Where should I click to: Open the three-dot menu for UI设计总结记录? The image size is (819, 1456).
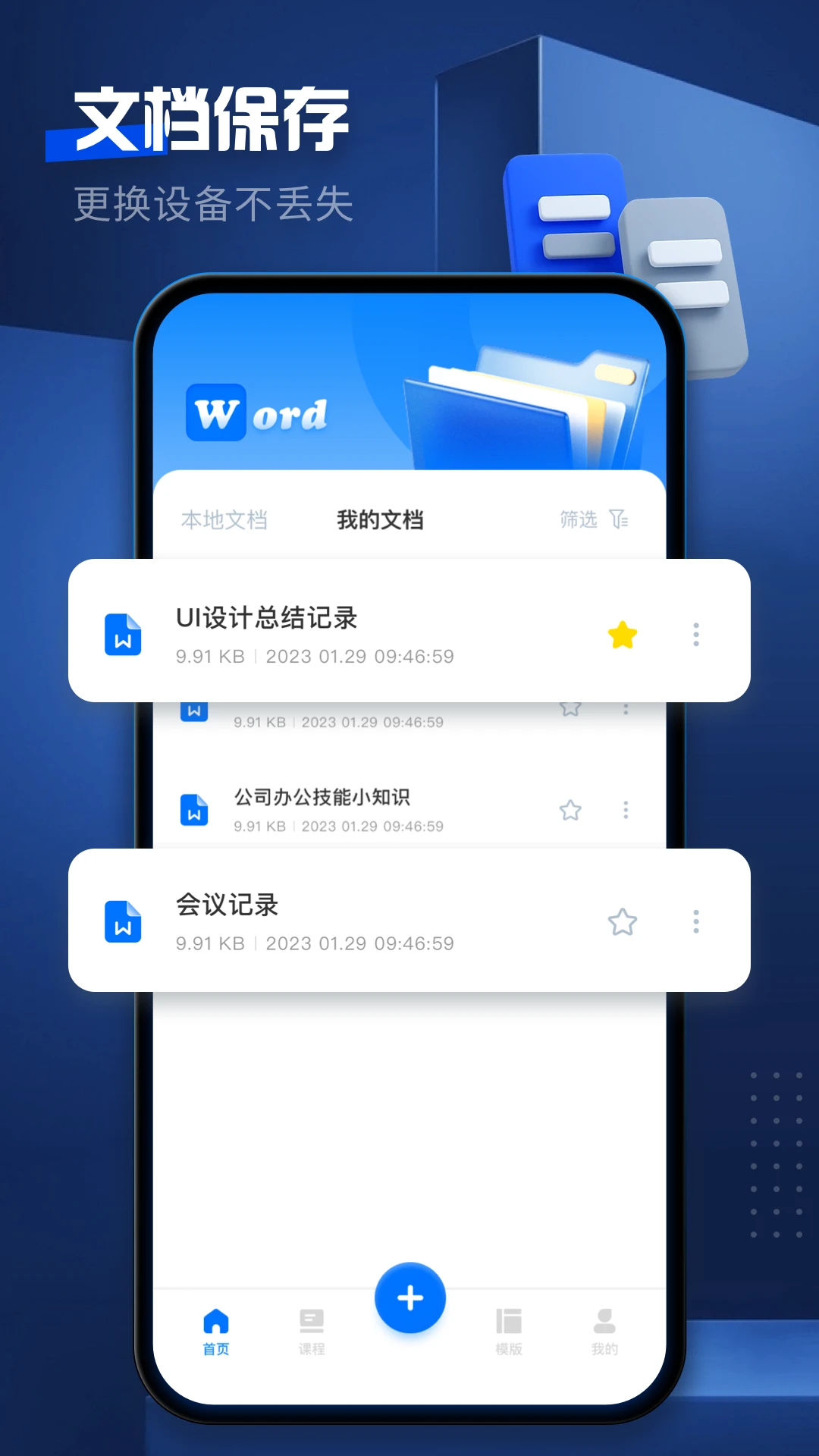(695, 635)
